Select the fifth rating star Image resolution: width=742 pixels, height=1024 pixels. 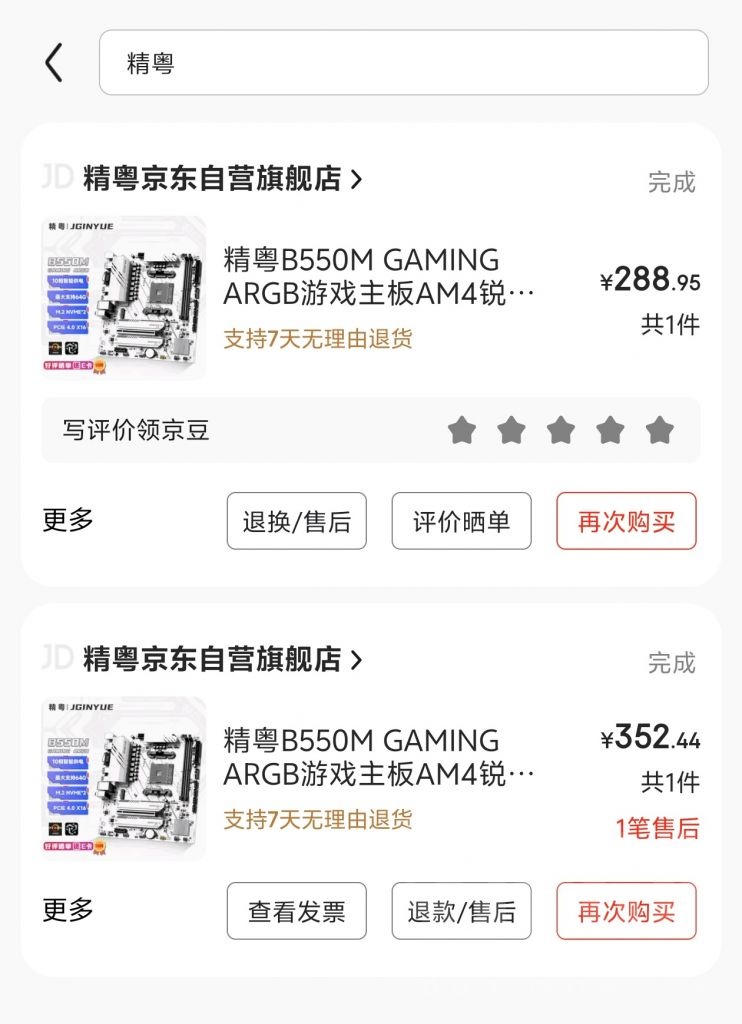point(659,429)
